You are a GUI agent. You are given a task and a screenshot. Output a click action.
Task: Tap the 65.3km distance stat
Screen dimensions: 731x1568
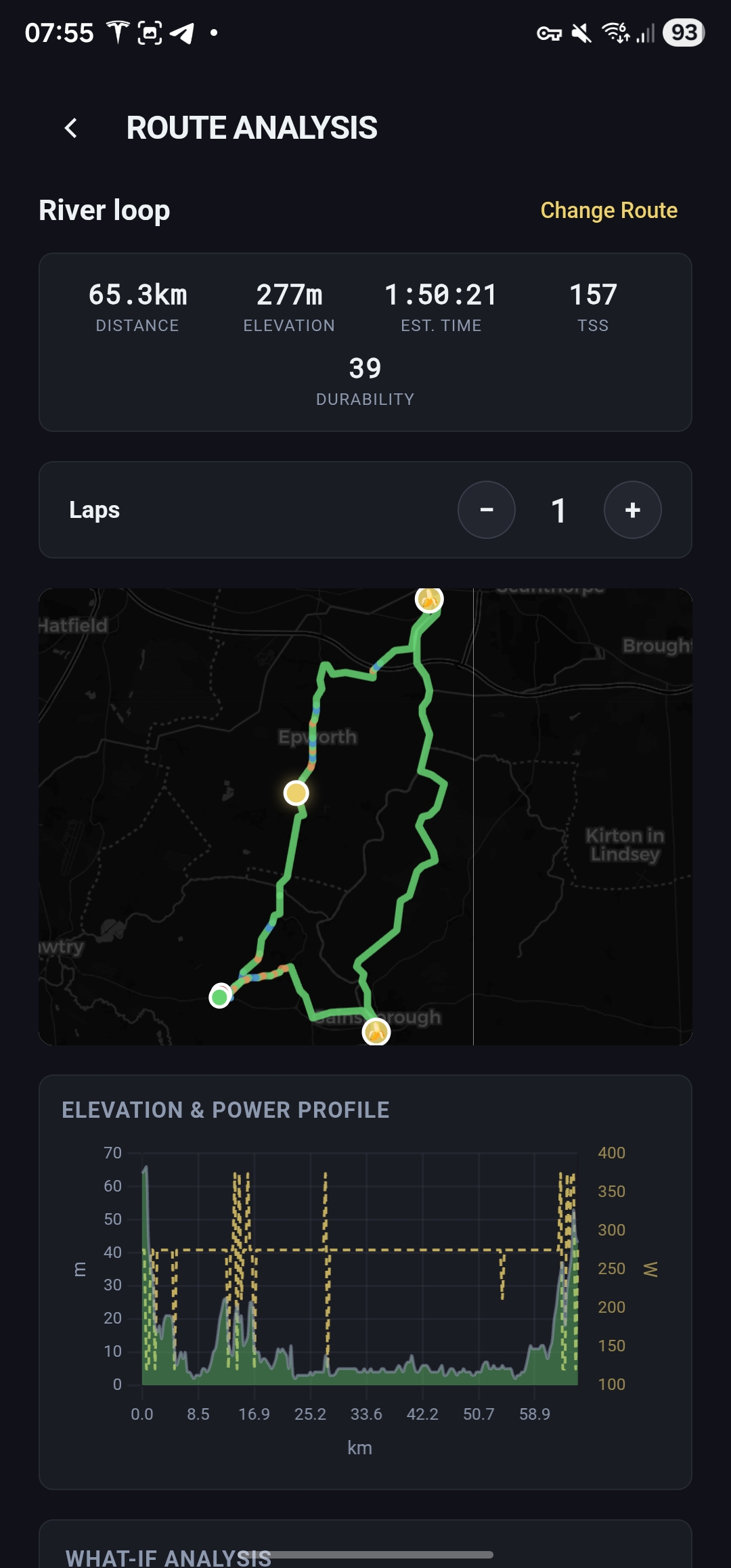click(137, 305)
